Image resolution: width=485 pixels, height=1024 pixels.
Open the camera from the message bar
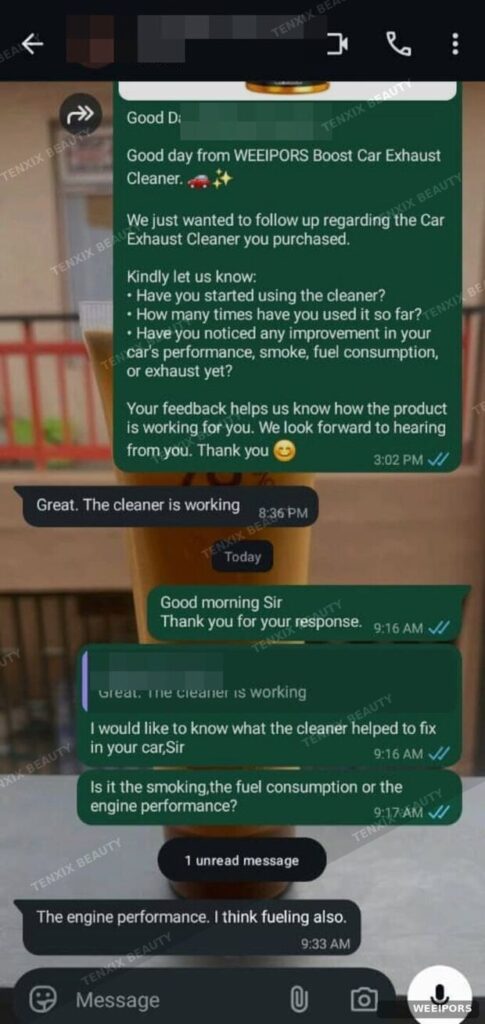pyautogui.click(x=364, y=999)
